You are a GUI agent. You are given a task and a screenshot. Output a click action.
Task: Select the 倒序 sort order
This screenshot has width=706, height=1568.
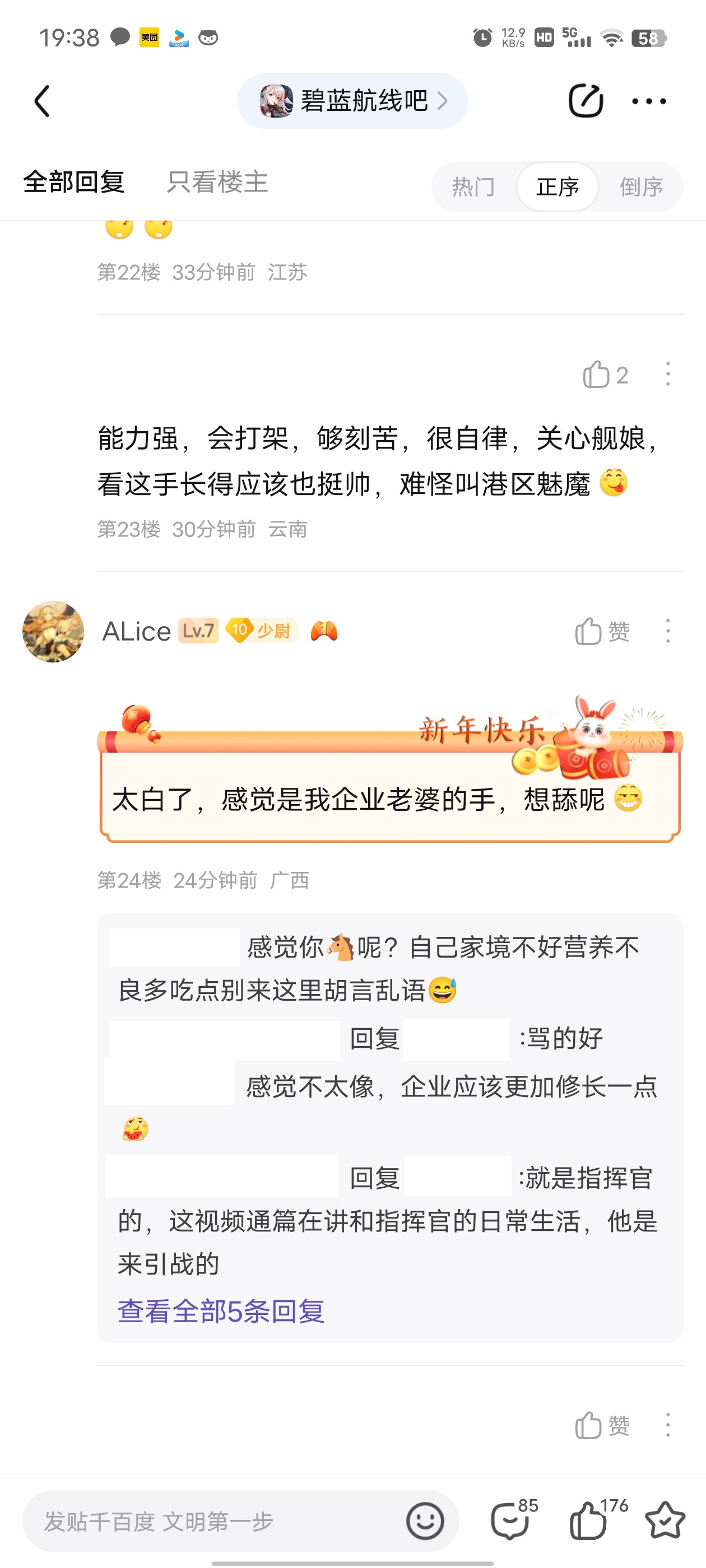click(x=641, y=187)
